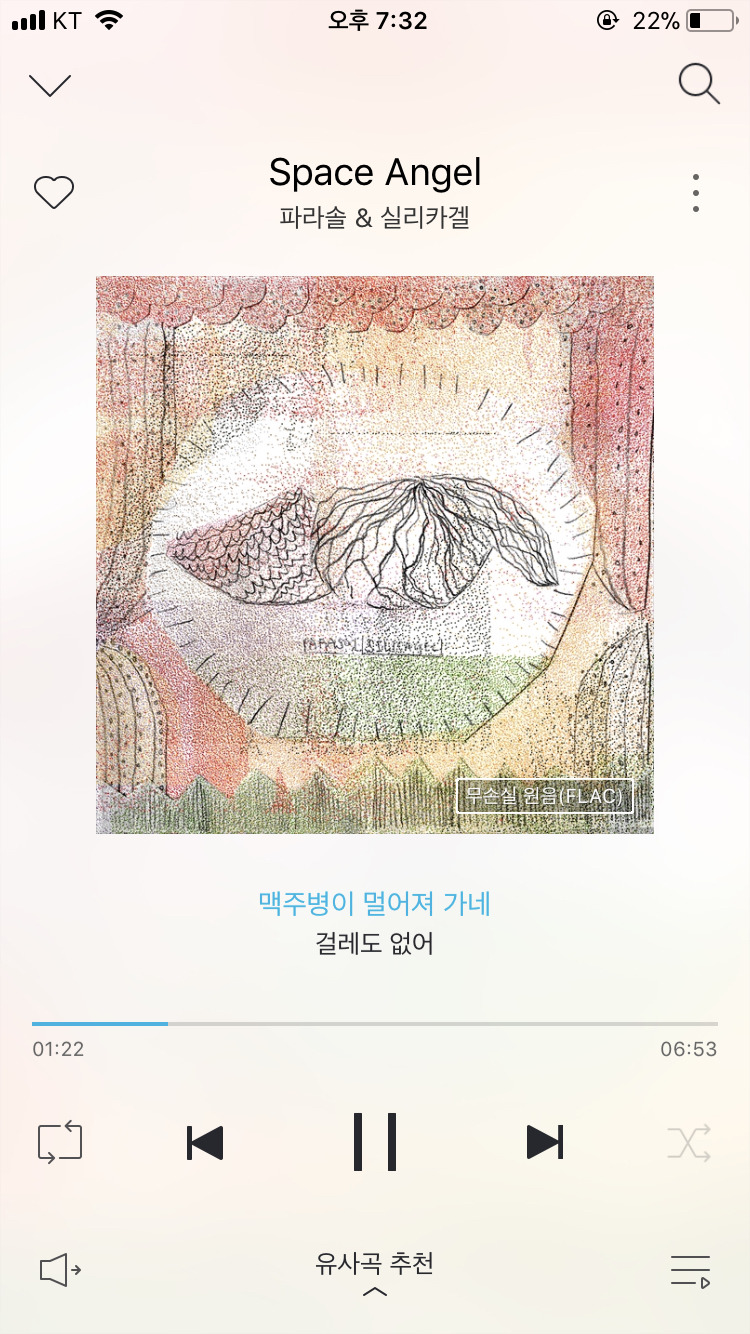Open search from the magnifier icon
Image resolution: width=750 pixels, height=1334 pixels.
[698, 84]
